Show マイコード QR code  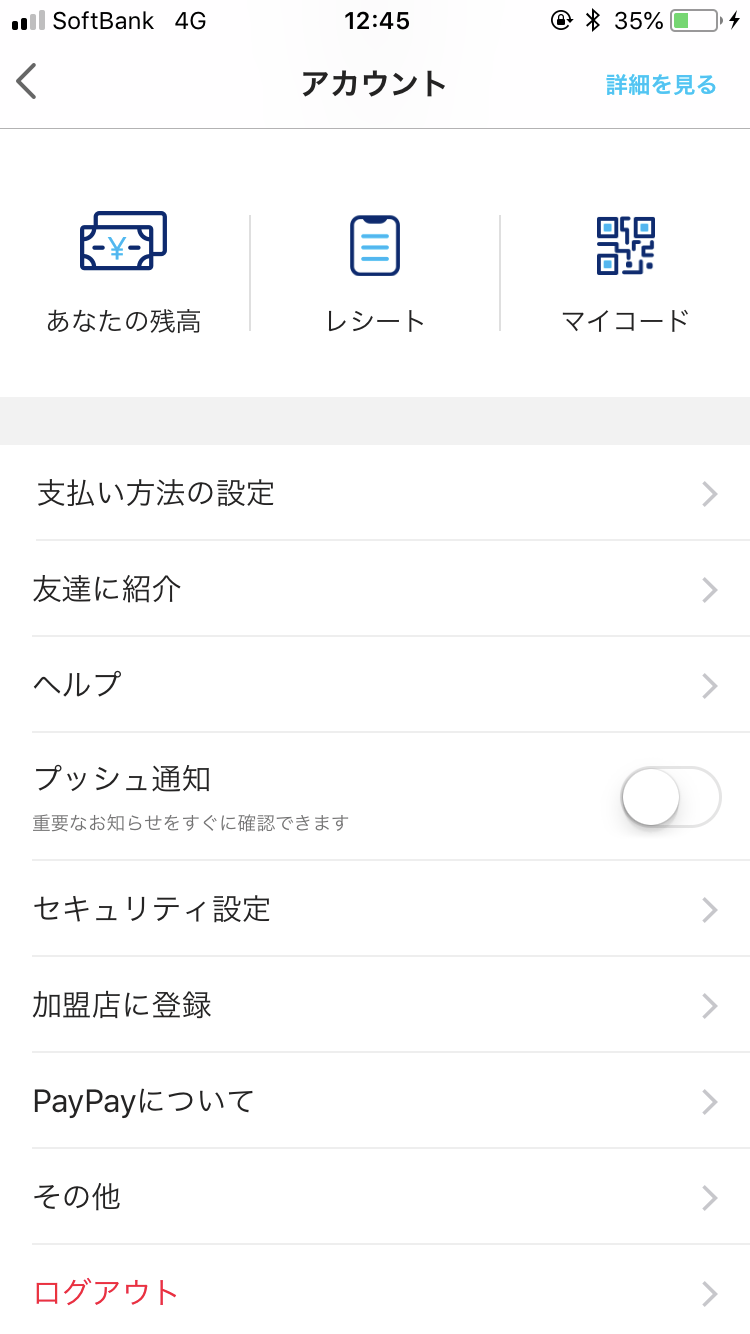pyautogui.click(x=625, y=271)
